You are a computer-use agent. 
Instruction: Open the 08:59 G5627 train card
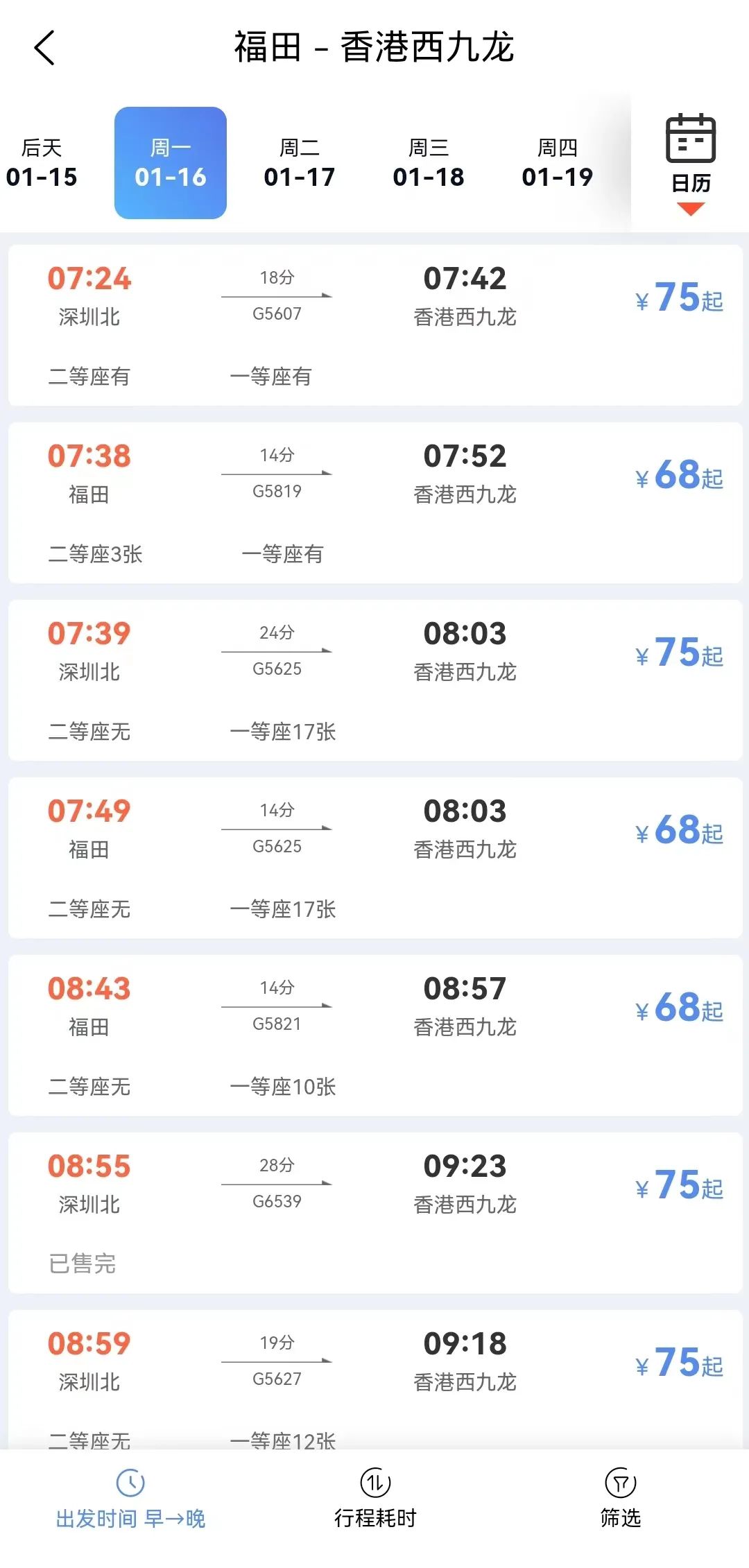[x=375, y=1380]
